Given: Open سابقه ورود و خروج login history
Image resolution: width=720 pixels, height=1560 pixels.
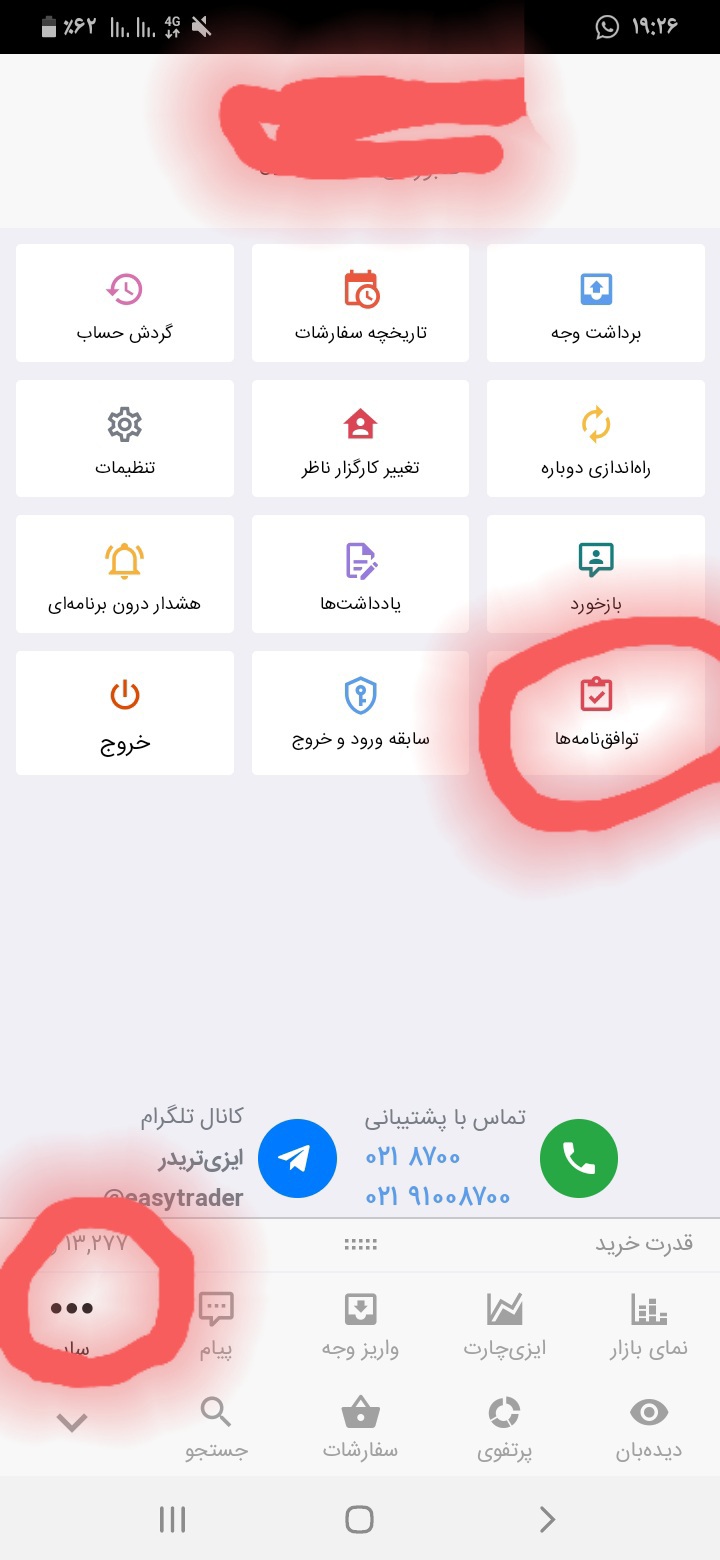Looking at the screenshot, I should [360, 710].
